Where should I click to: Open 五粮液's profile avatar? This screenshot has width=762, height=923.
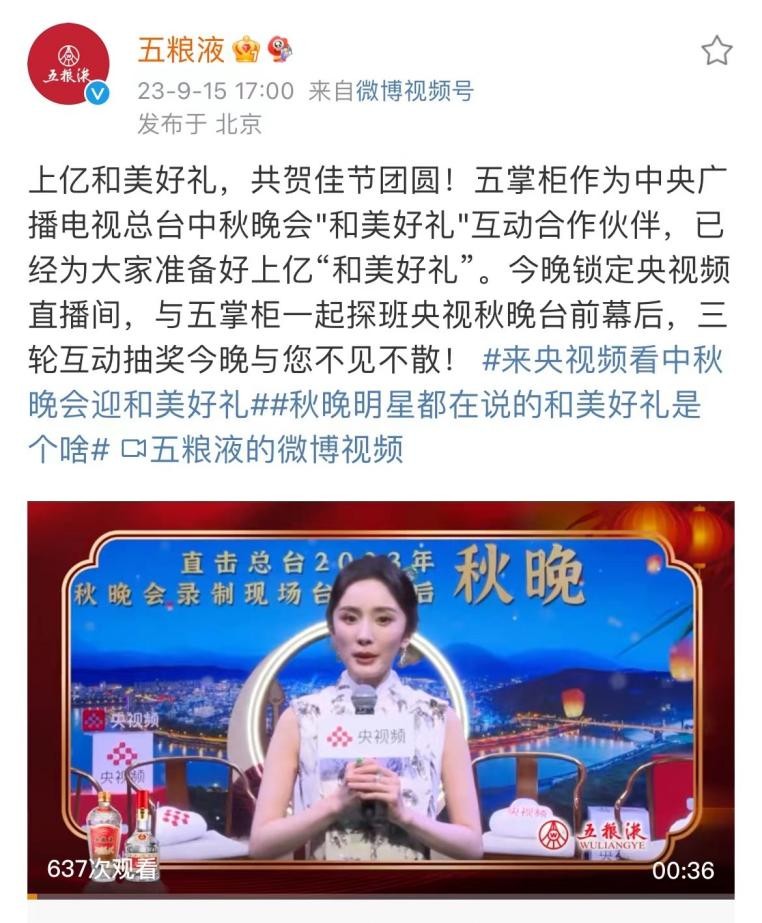[x=68, y=64]
